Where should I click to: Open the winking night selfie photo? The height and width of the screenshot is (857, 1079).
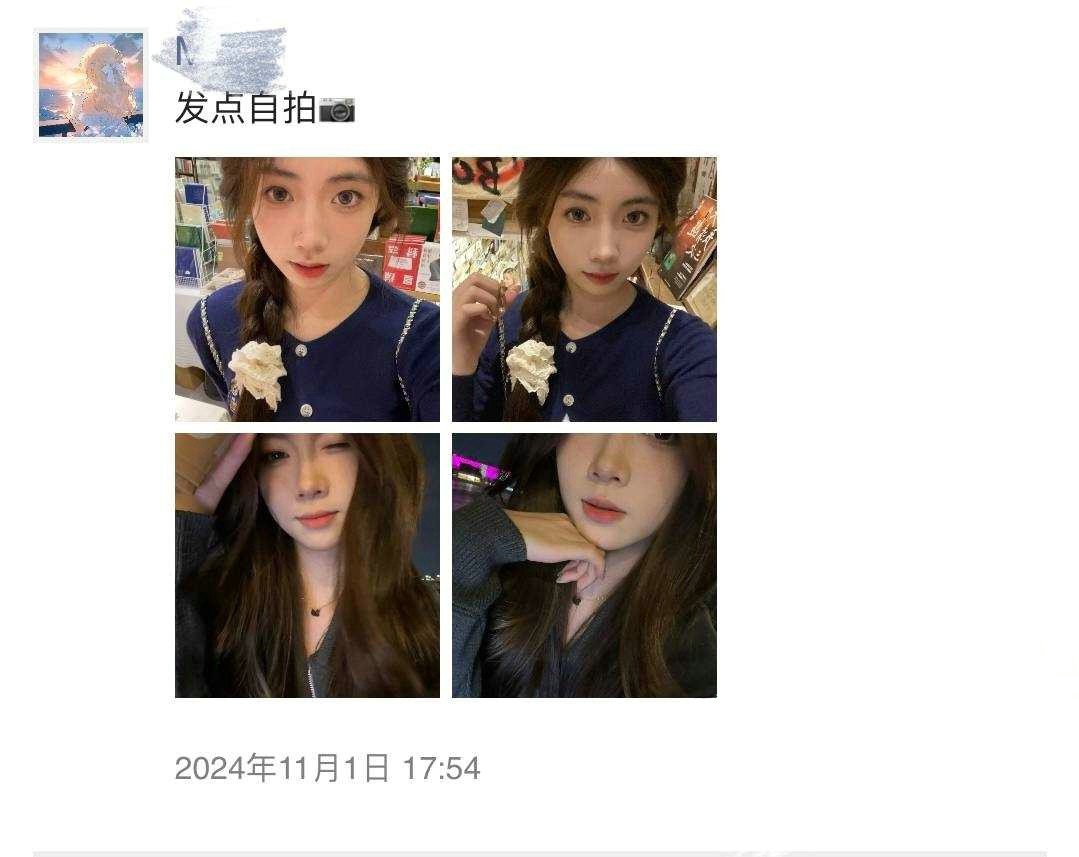click(307, 565)
